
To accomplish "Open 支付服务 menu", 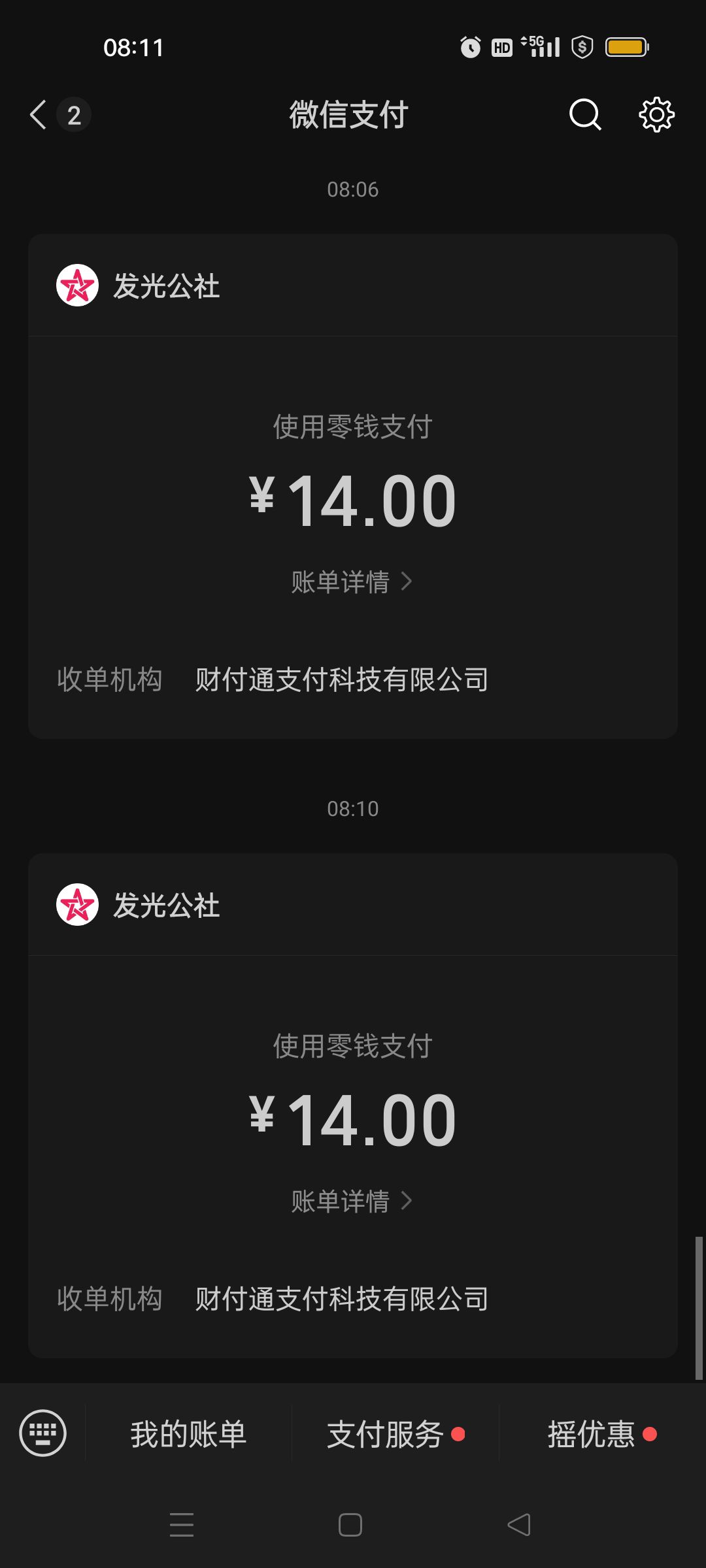I will tap(395, 1434).
